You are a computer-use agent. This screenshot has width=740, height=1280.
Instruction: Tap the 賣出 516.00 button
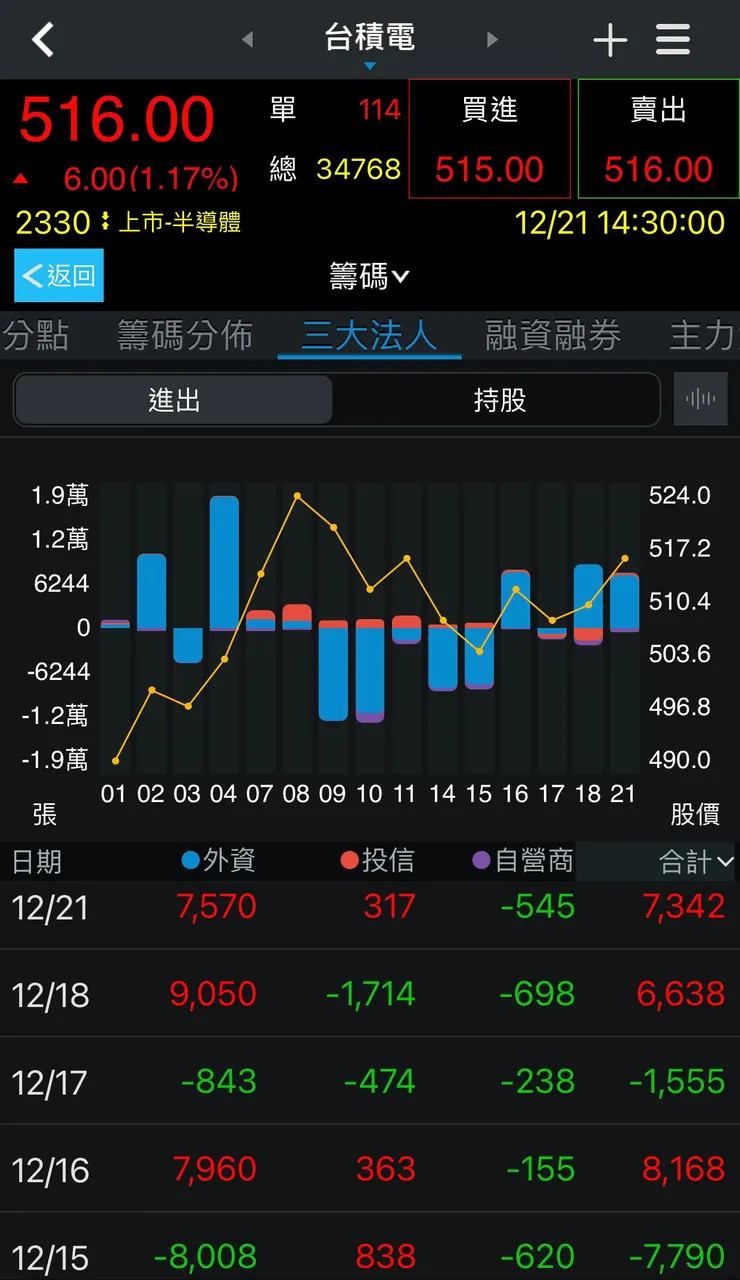(657, 139)
